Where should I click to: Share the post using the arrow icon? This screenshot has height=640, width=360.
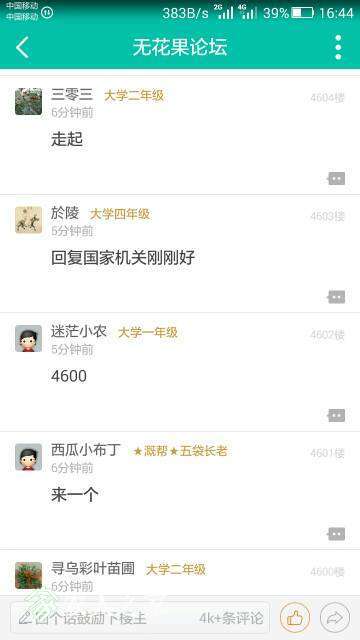pos(335,618)
